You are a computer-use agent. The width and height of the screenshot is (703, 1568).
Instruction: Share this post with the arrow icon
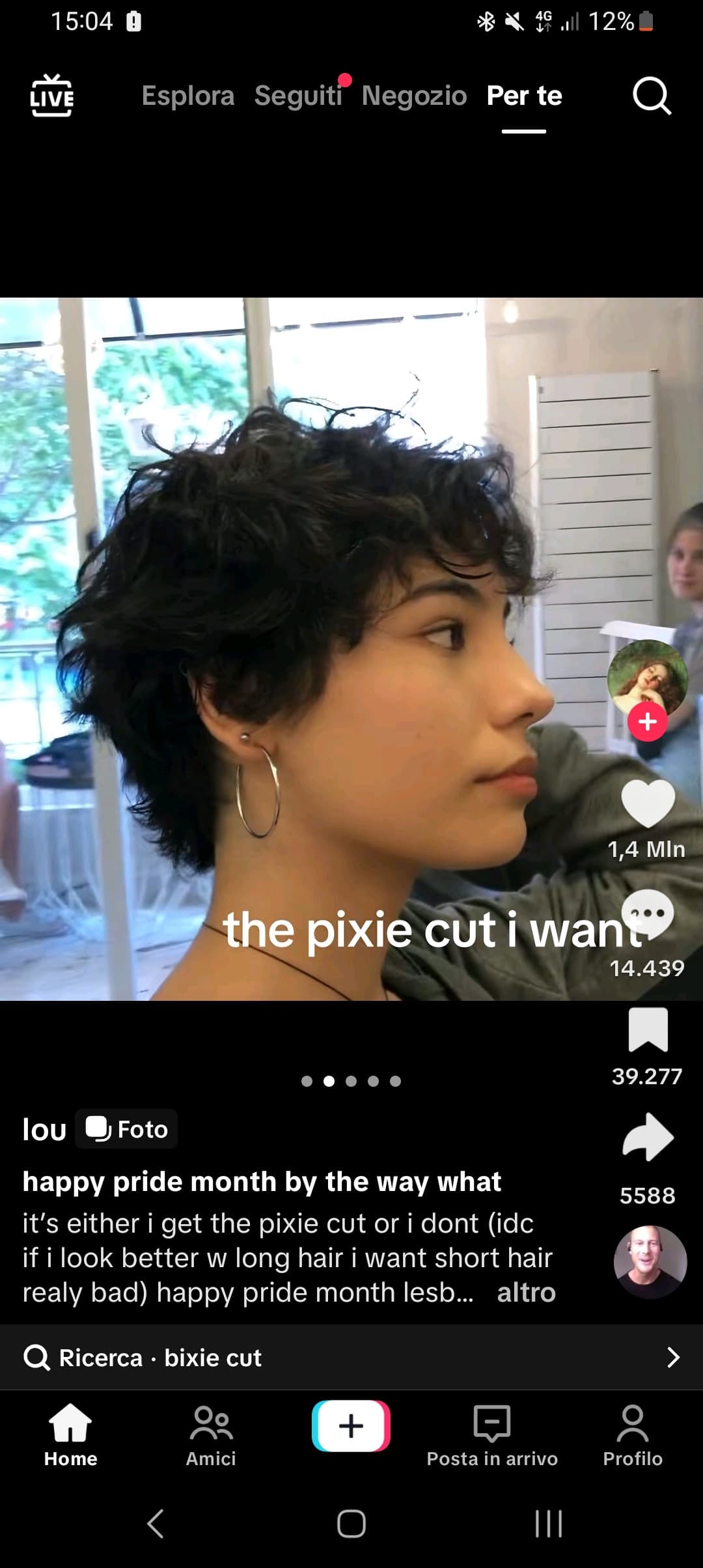tap(648, 1138)
